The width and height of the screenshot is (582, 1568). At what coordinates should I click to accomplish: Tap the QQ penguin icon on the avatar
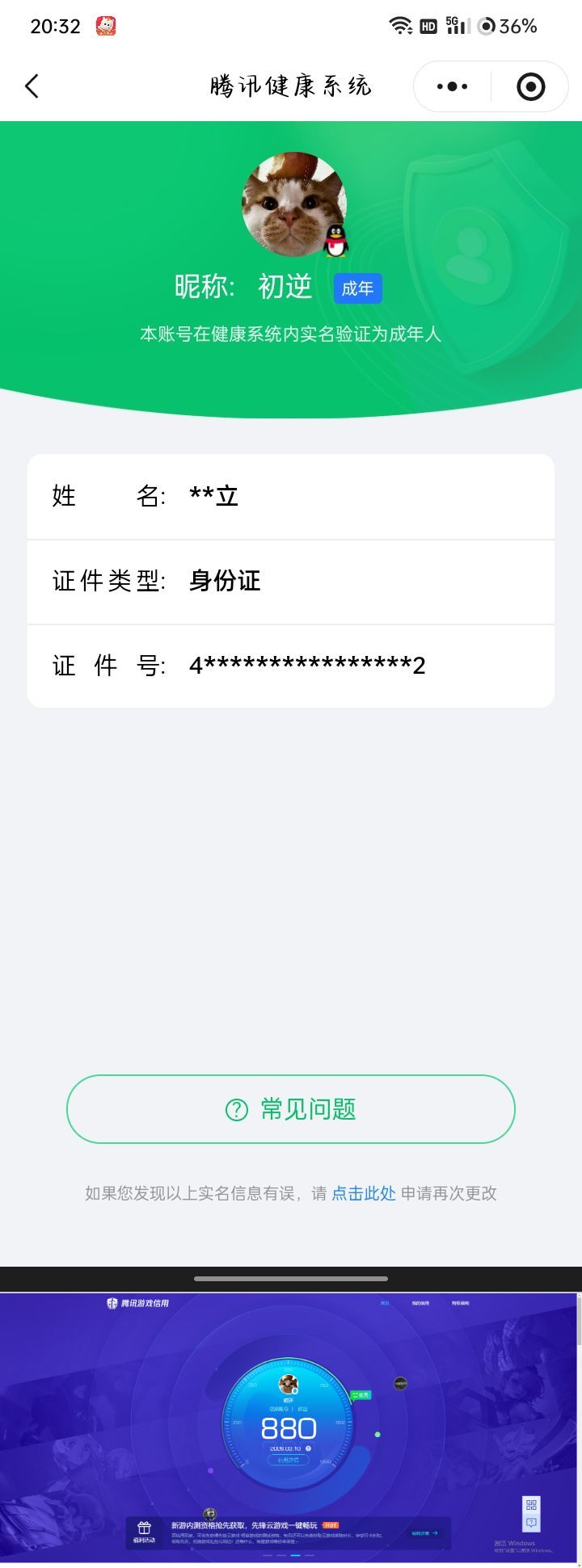click(335, 240)
